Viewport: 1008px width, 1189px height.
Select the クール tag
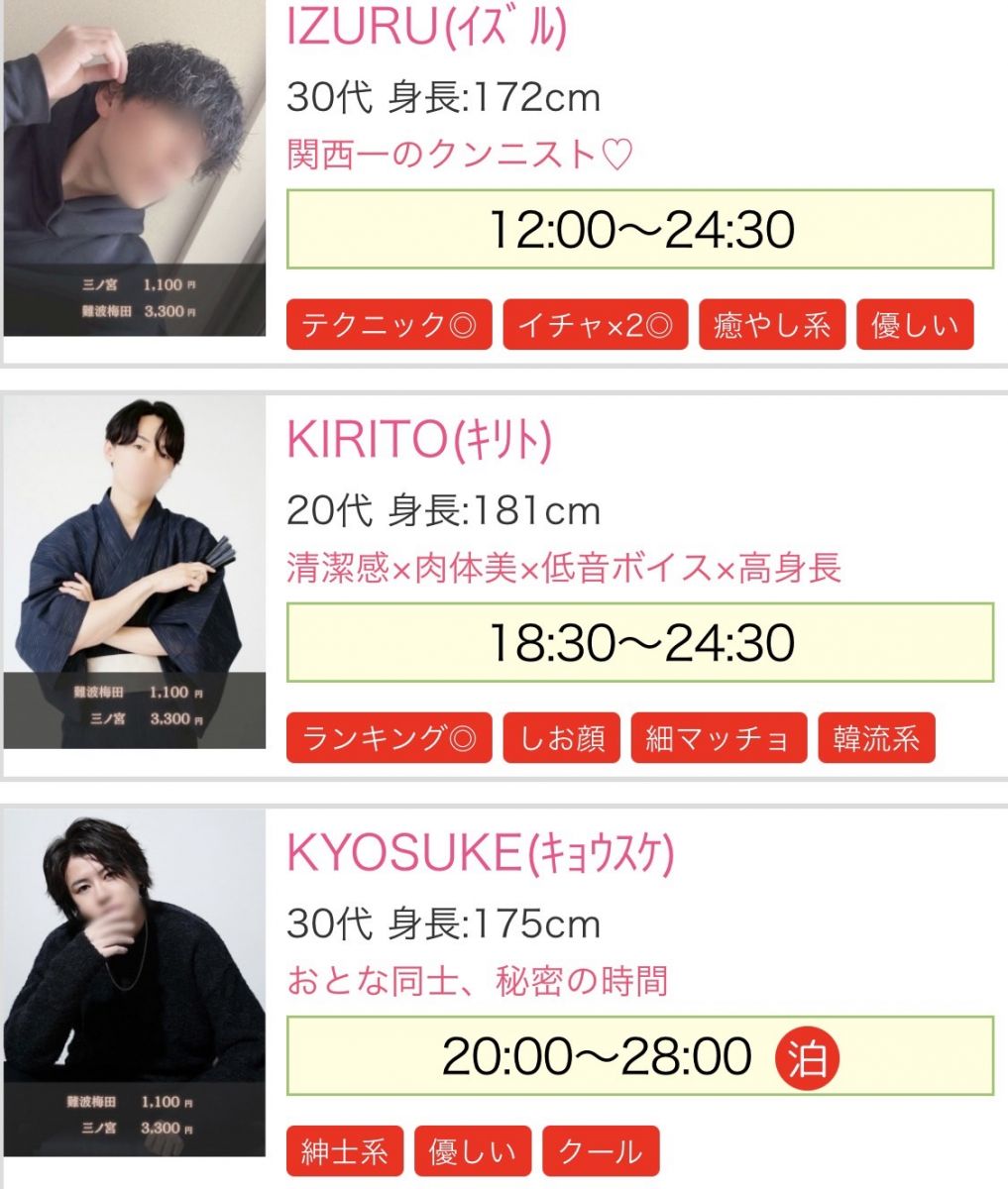click(601, 1151)
